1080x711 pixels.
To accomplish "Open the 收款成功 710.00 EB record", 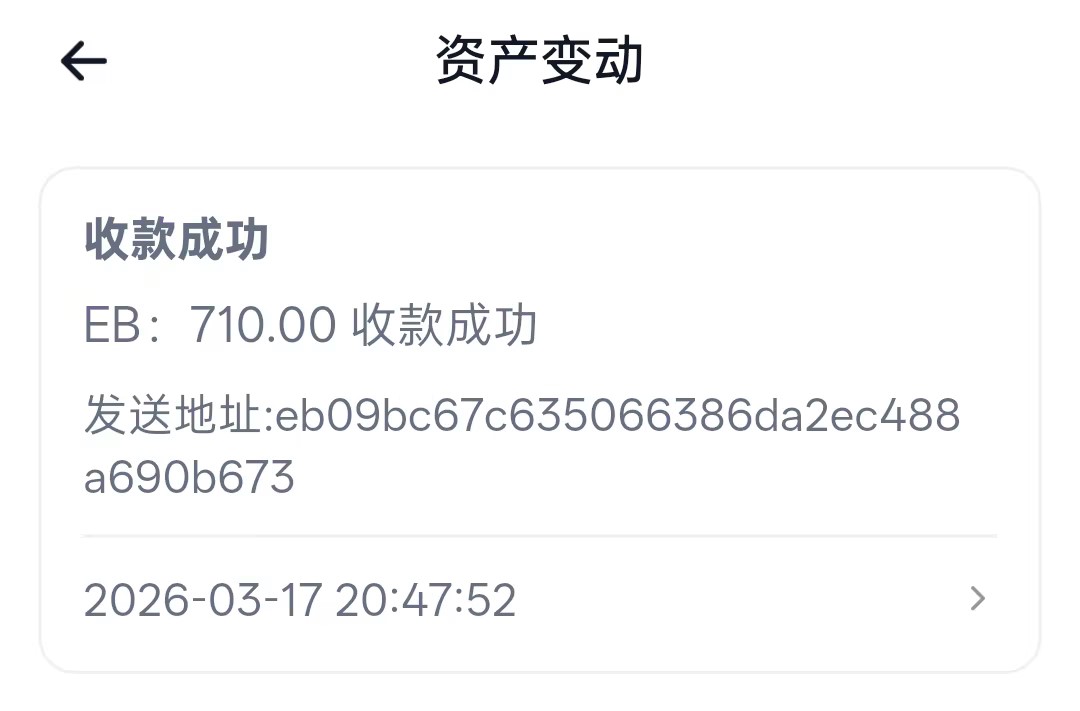I will (x=540, y=420).
